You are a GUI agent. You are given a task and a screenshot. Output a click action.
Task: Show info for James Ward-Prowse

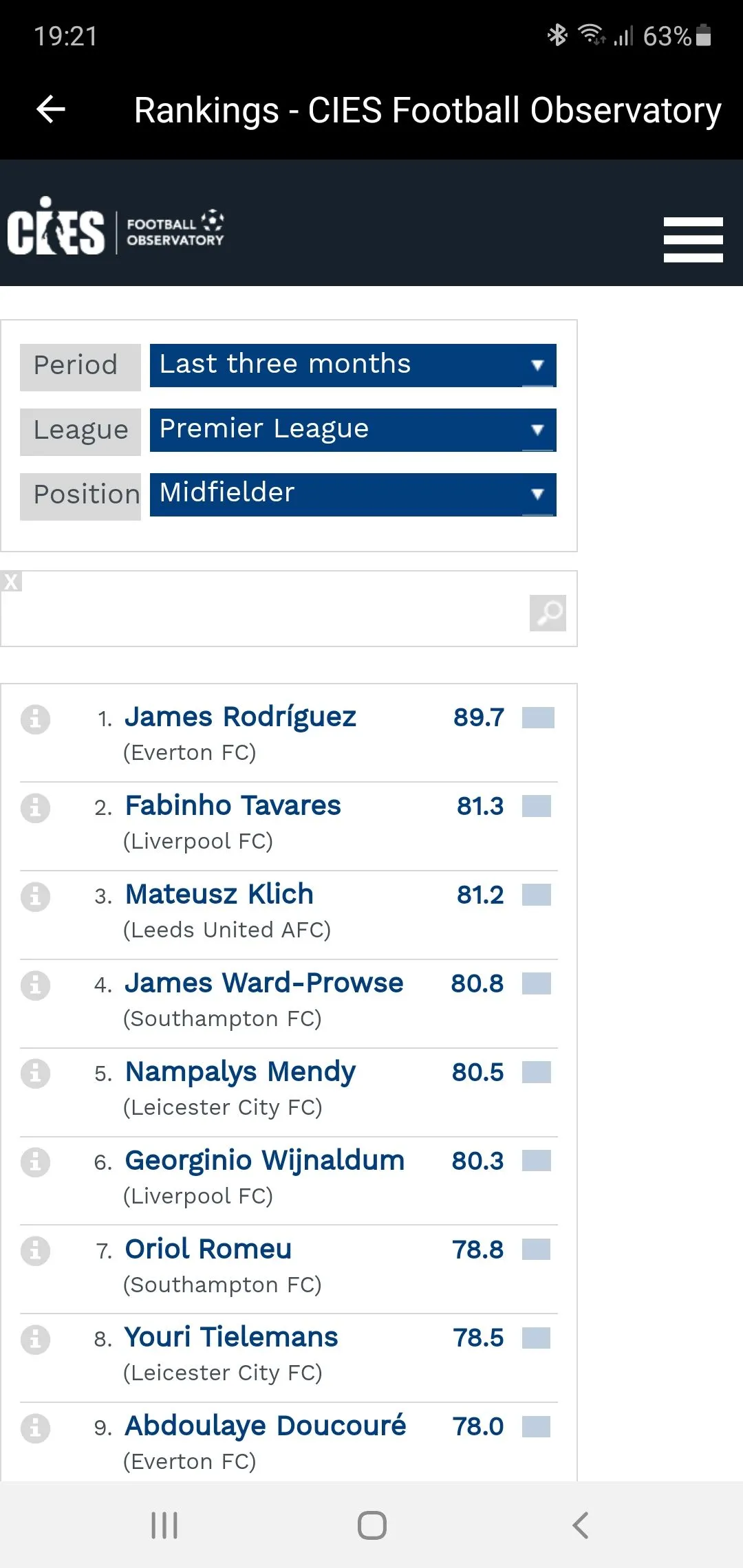point(35,986)
